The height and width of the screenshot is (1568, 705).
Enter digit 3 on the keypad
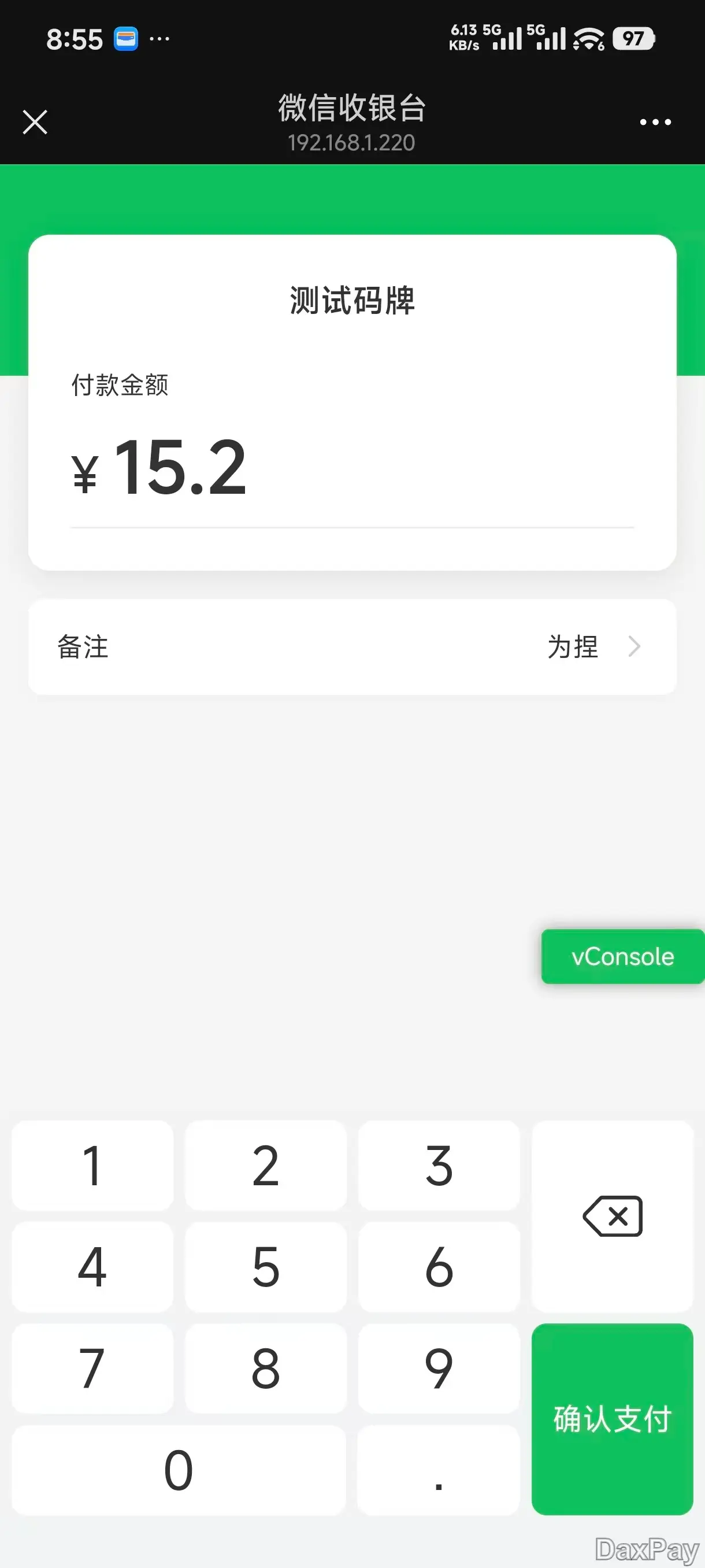[x=439, y=1166]
